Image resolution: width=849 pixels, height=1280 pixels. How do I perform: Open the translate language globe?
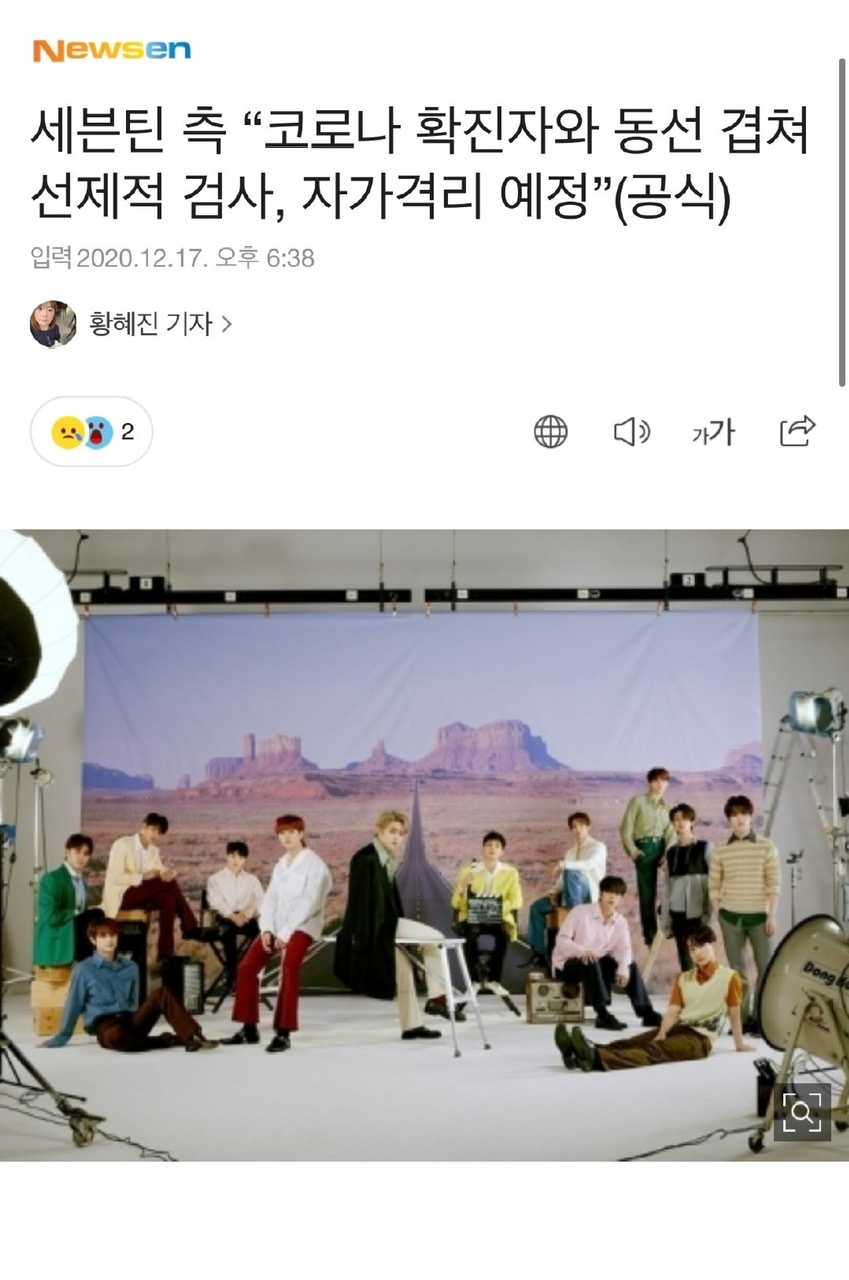click(x=550, y=432)
